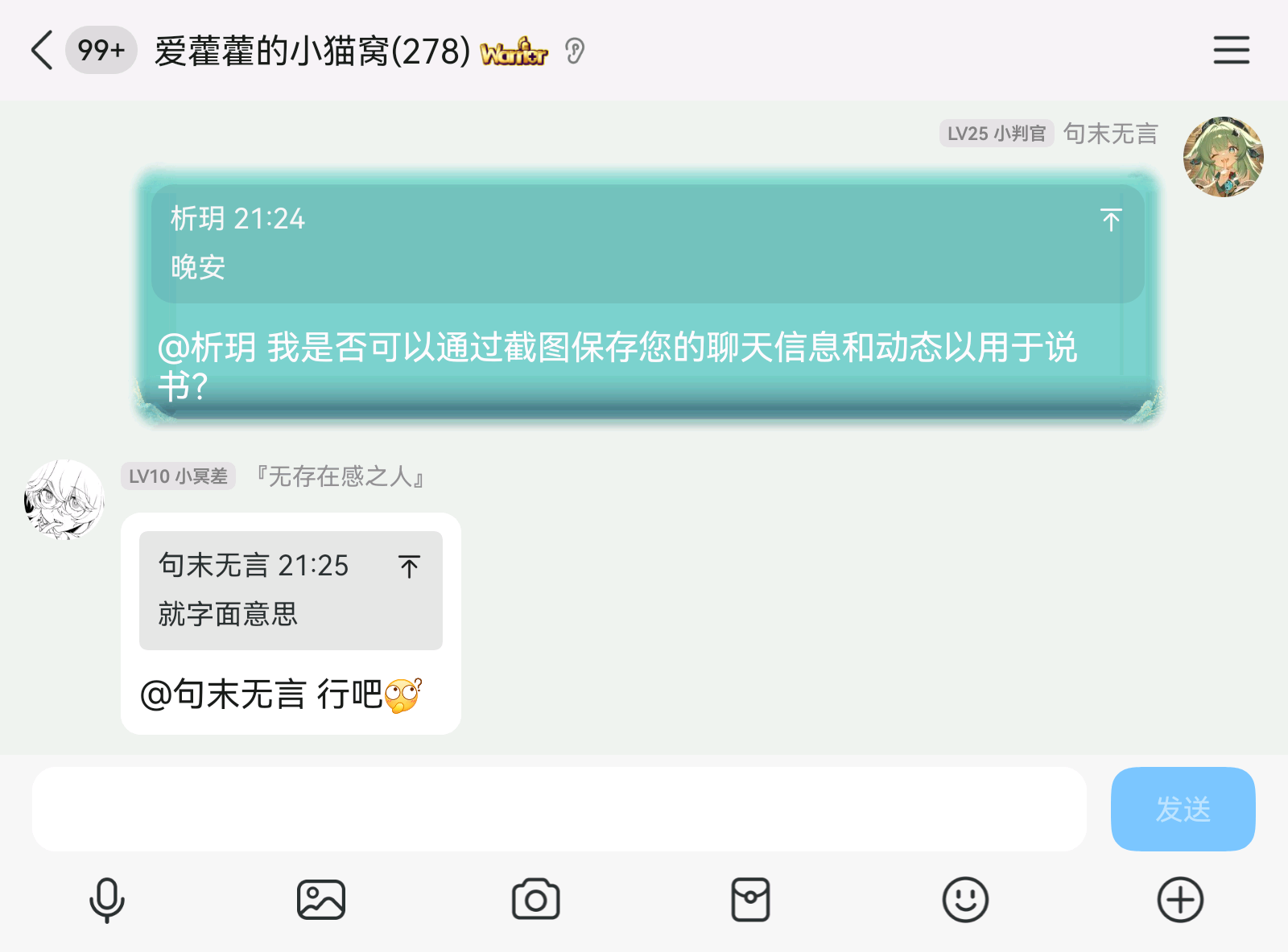1288x952 pixels.
Task: Jump to quoted message 就字面意思
Action: point(409,567)
